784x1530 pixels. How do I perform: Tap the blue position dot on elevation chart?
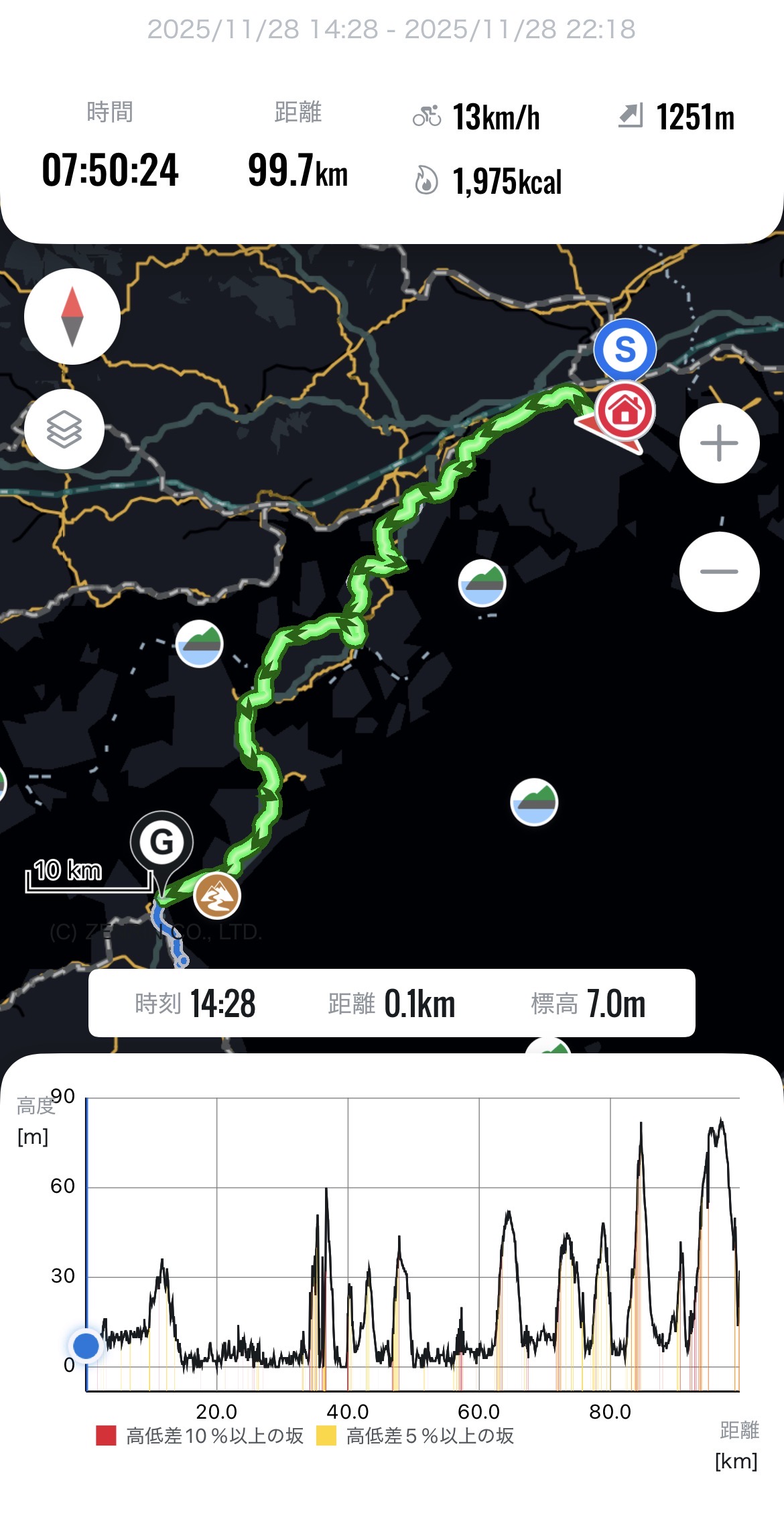click(x=86, y=1346)
